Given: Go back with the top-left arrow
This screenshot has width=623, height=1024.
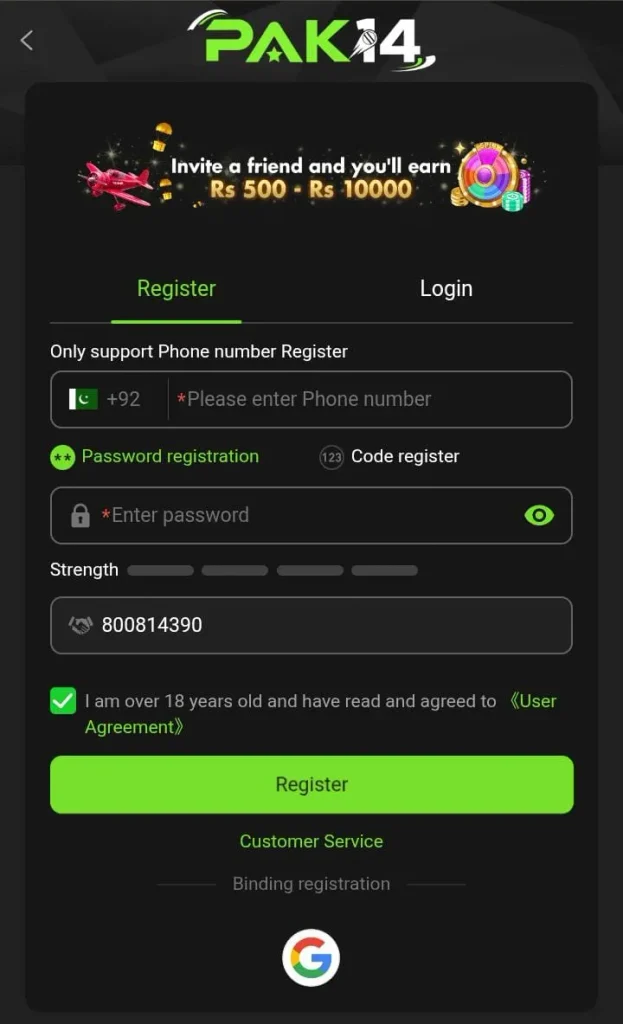Looking at the screenshot, I should pyautogui.click(x=27, y=40).
